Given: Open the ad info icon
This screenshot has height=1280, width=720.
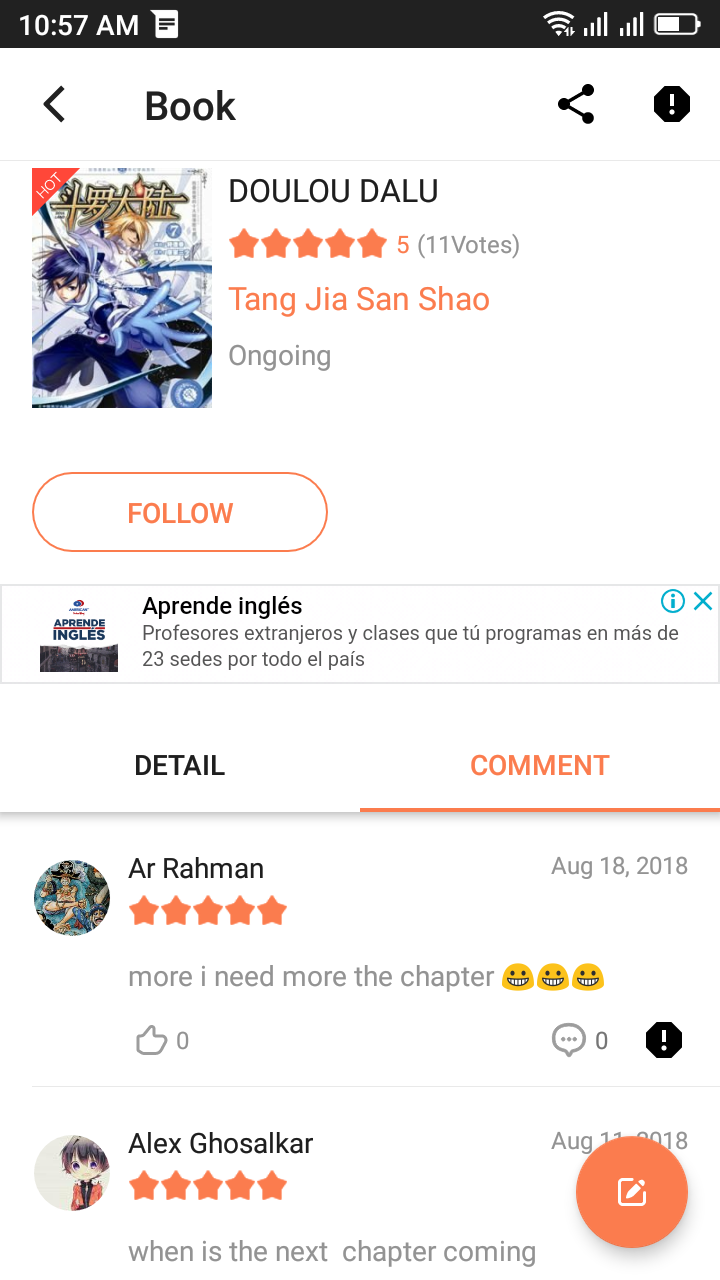Looking at the screenshot, I should [x=673, y=601].
